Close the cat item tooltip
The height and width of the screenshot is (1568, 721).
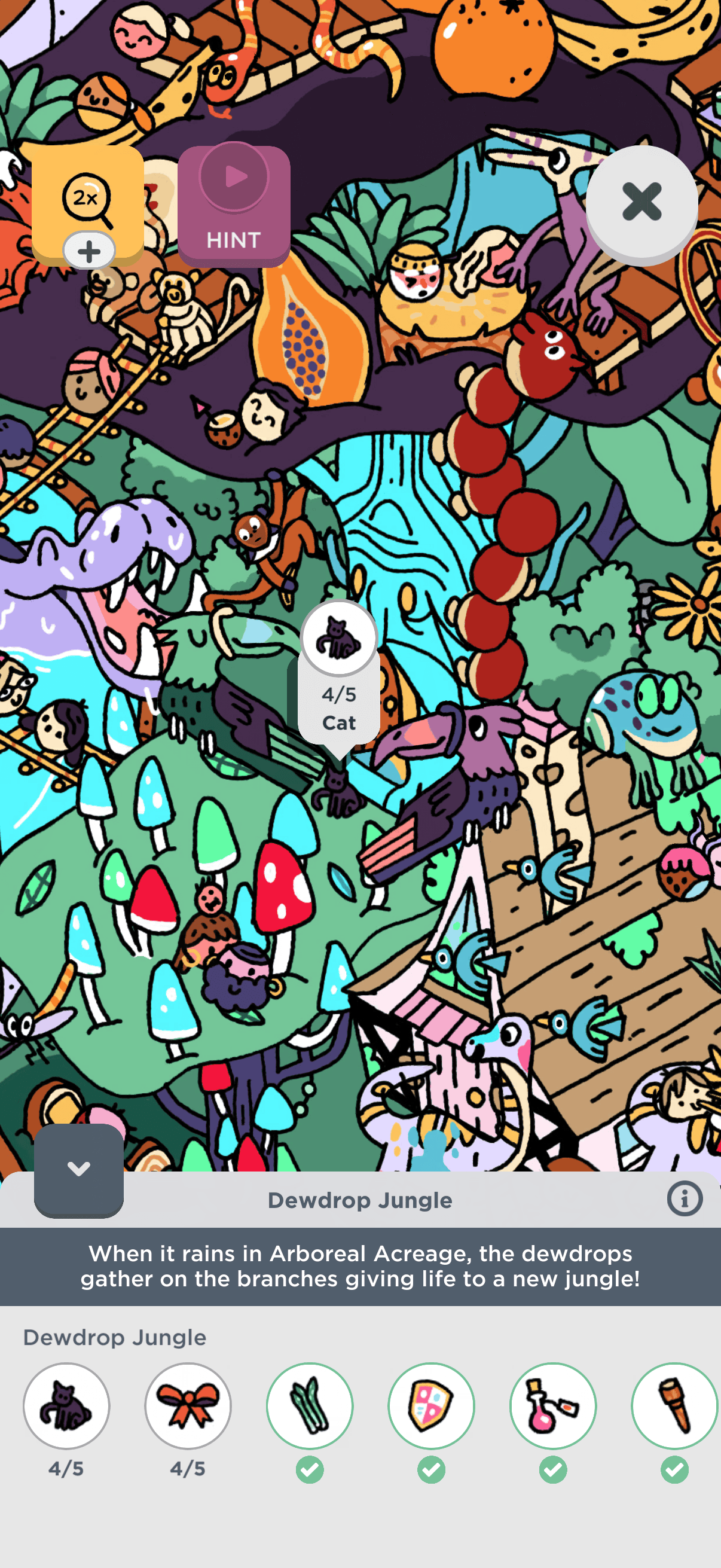641,202
